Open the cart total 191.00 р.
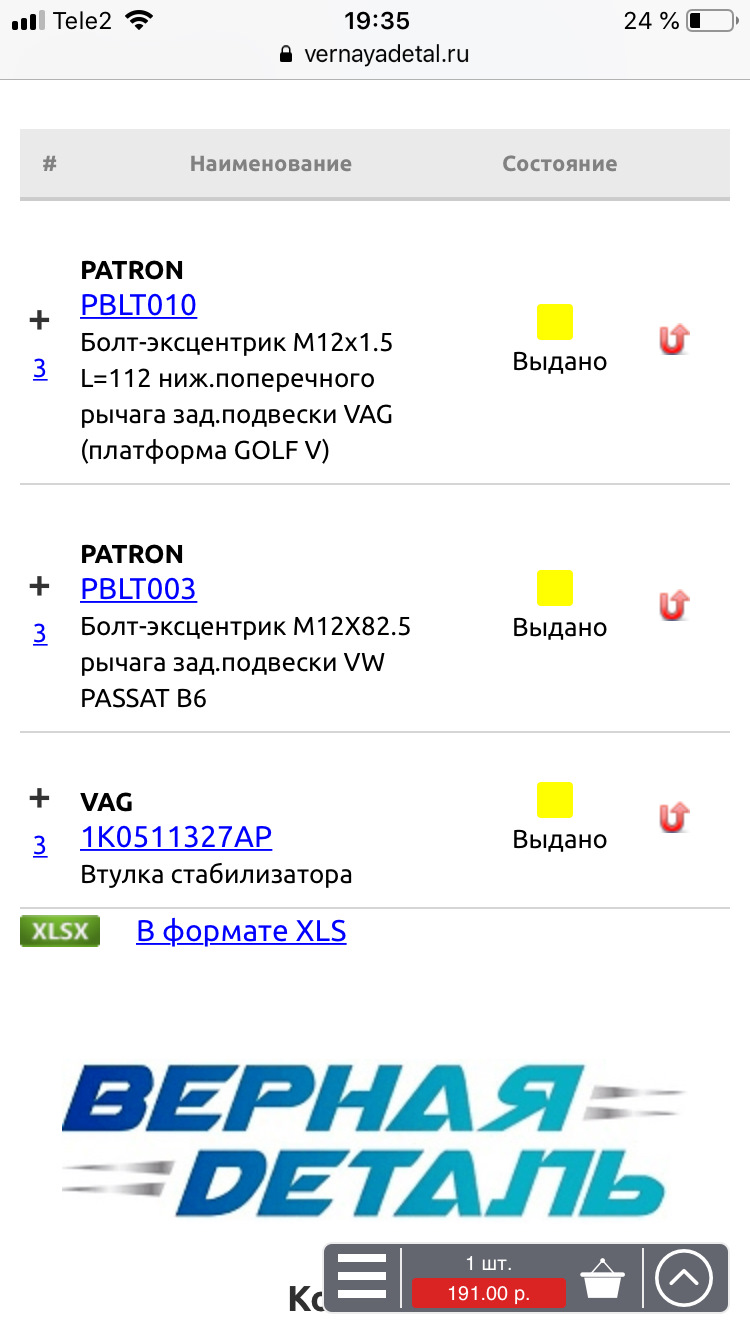 [x=488, y=1293]
